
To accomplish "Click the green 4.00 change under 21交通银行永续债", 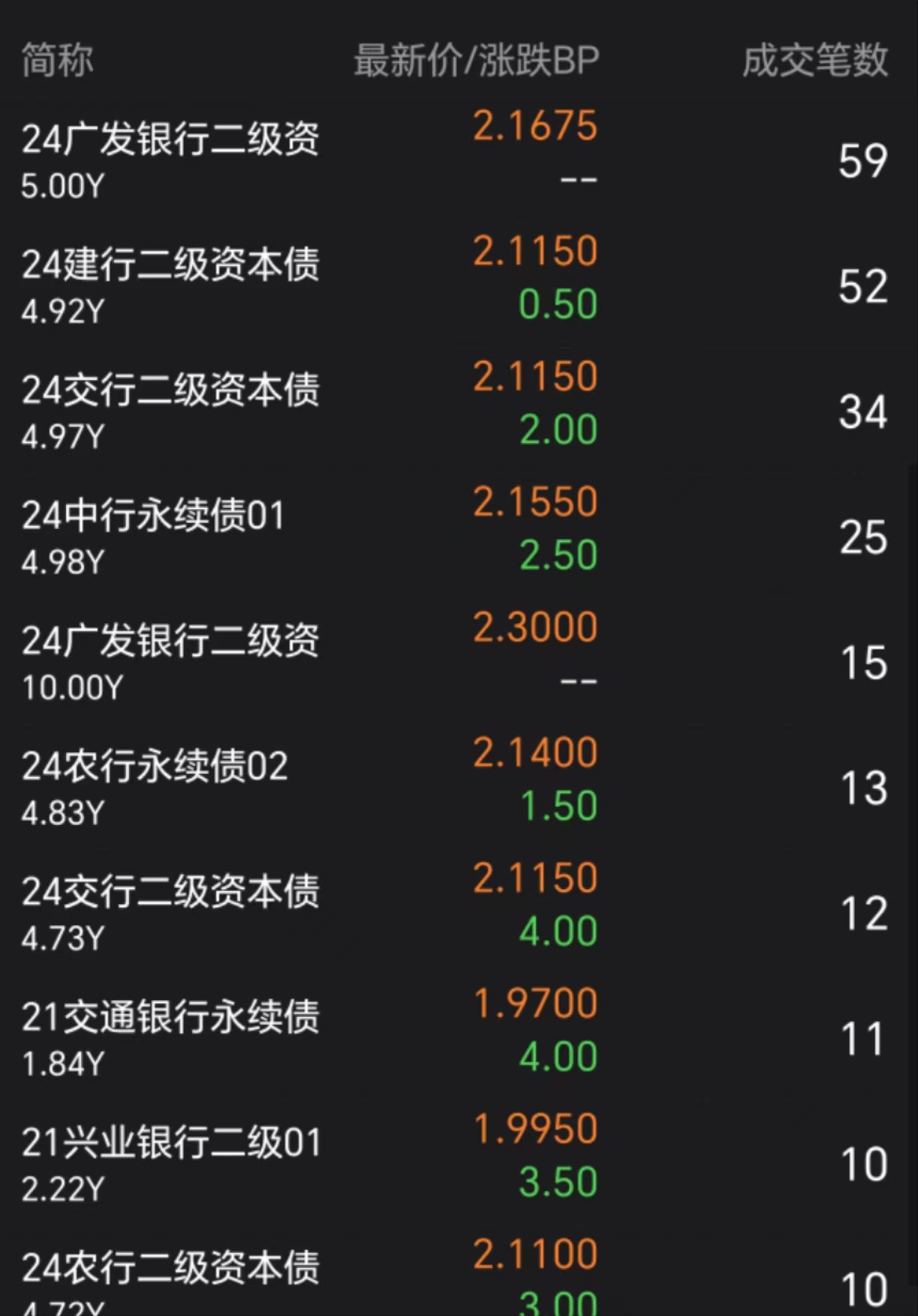I will 557,1058.
